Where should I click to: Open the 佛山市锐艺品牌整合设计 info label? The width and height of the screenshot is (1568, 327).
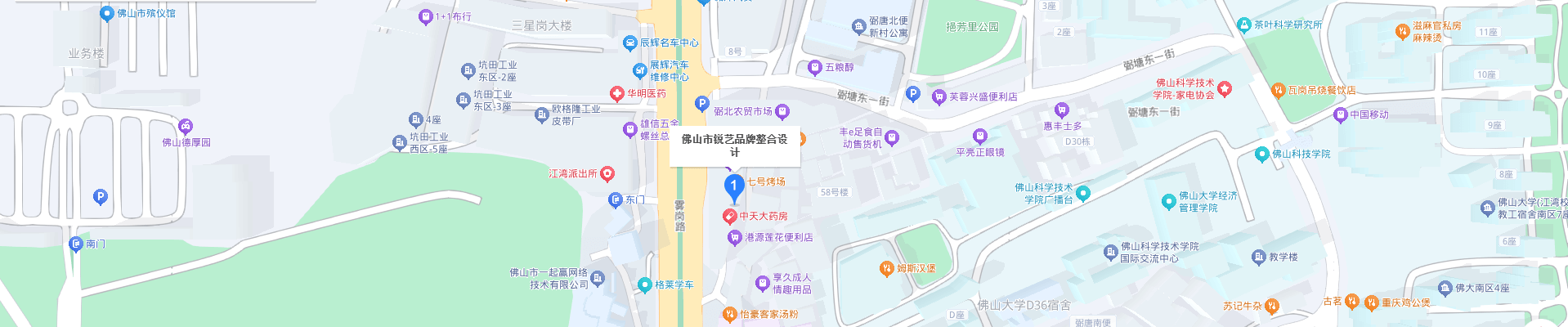click(x=734, y=146)
